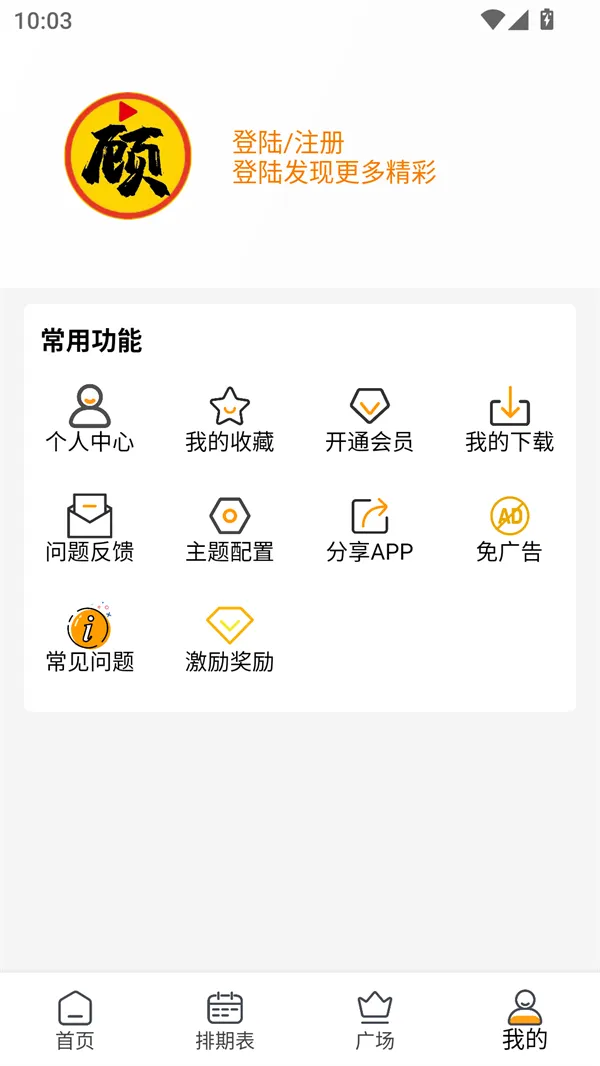This screenshot has height=1066, width=600.
Task: Open 个人中心 personal center
Action: click(x=90, y=418)
